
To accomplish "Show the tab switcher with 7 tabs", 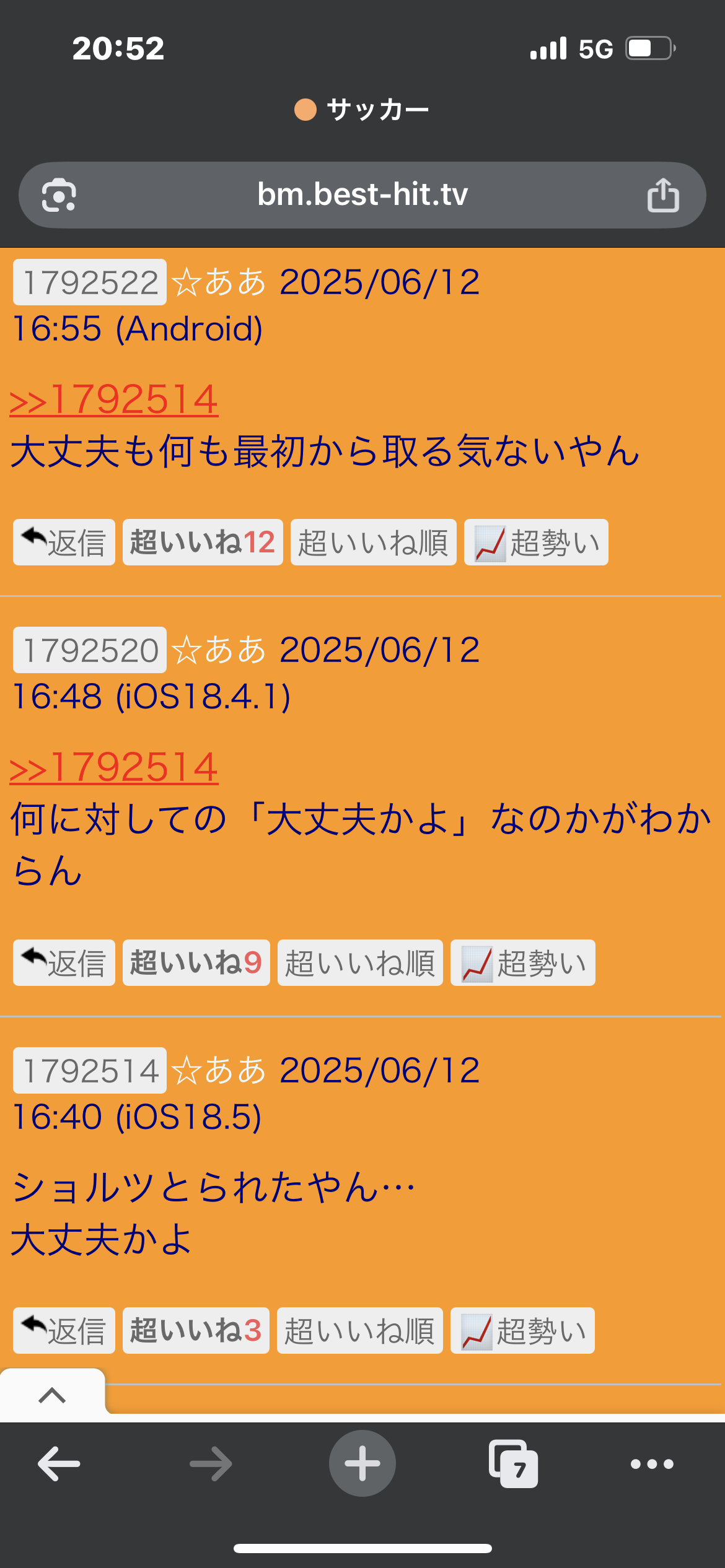I will click(513, 1464).
